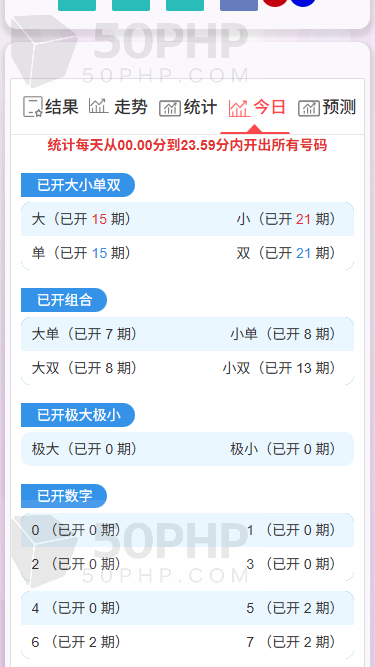Go to the 预测 prediction tab
This screenshot has height=667, width=375.
tap(327, 107)
